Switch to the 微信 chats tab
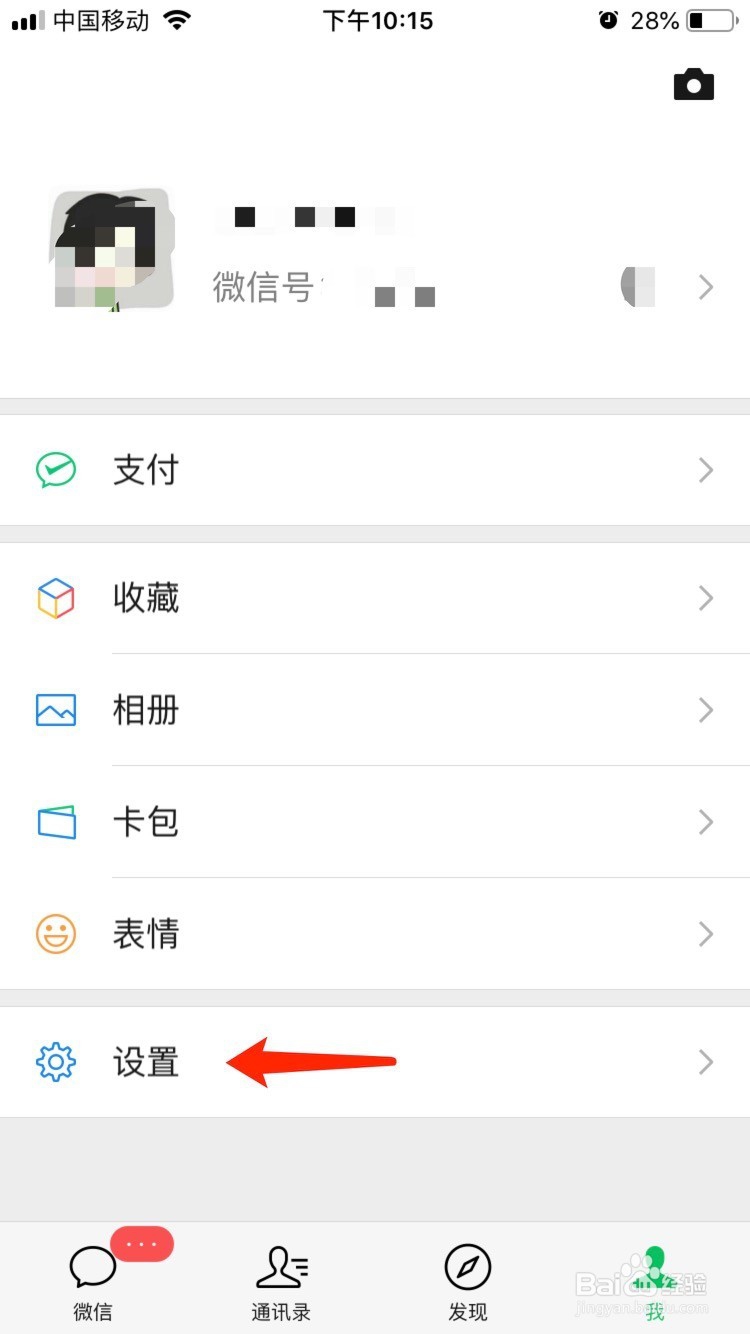 [93, 1280]
